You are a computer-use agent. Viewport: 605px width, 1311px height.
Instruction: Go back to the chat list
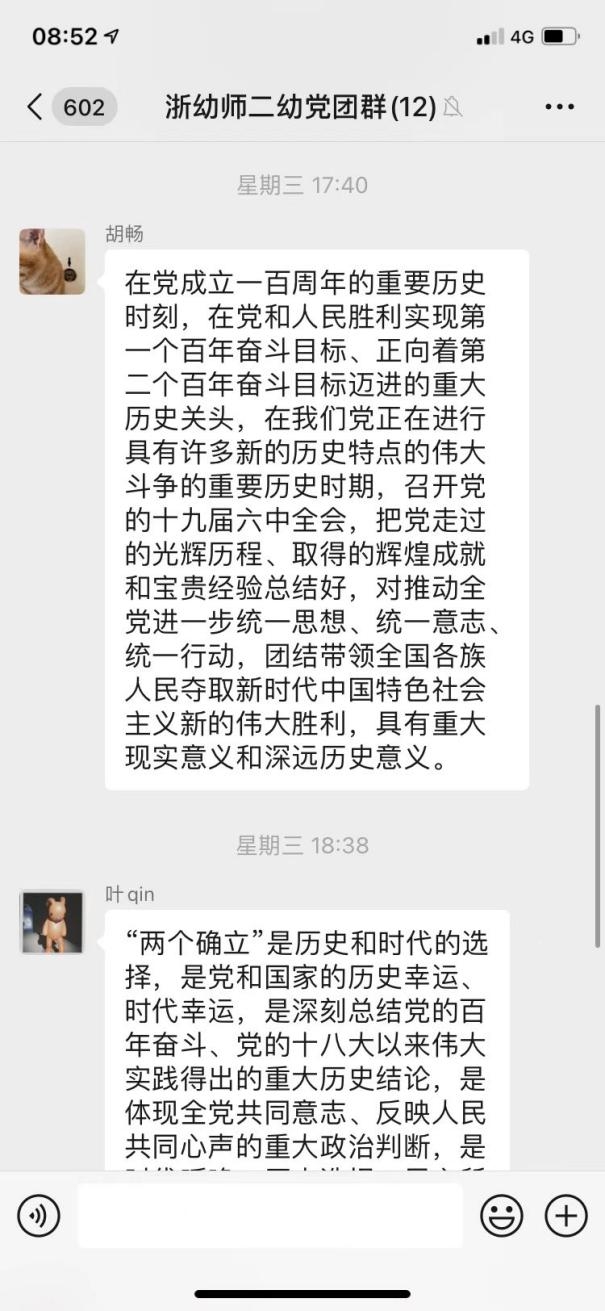36,107
